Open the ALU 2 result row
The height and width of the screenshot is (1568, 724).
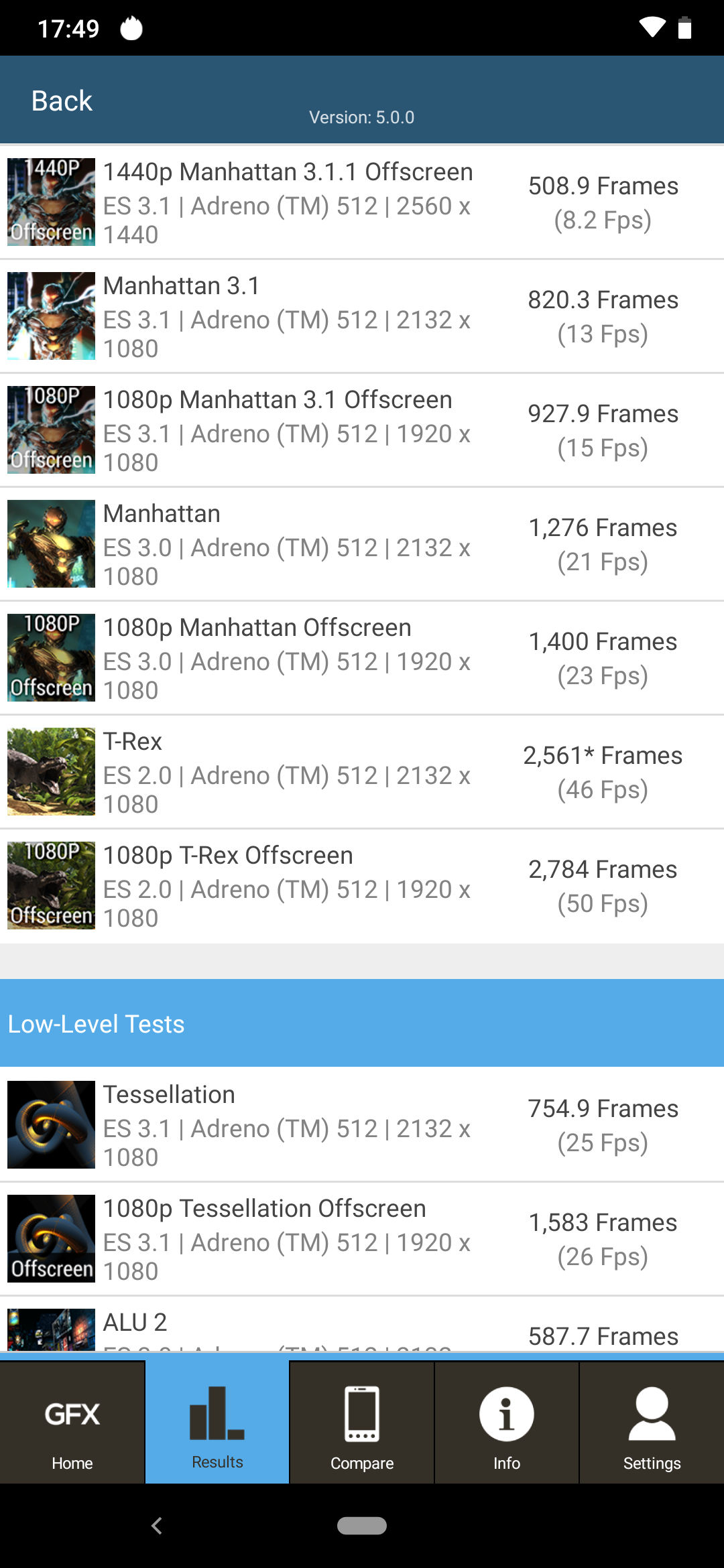click(x=362, y=1324)
